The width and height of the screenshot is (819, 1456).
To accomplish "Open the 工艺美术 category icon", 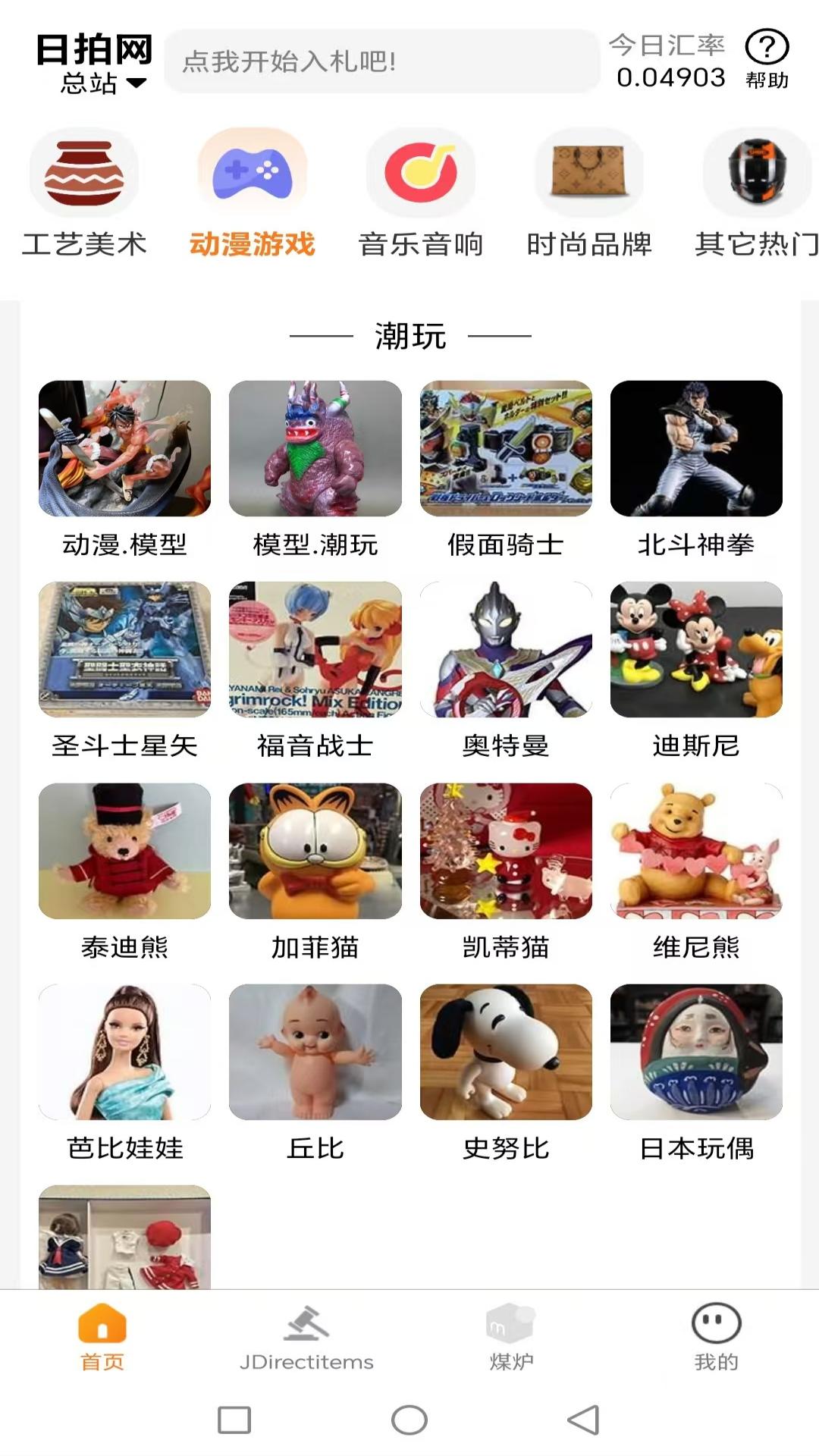I will pyautogui.click(x=86, y=173).
